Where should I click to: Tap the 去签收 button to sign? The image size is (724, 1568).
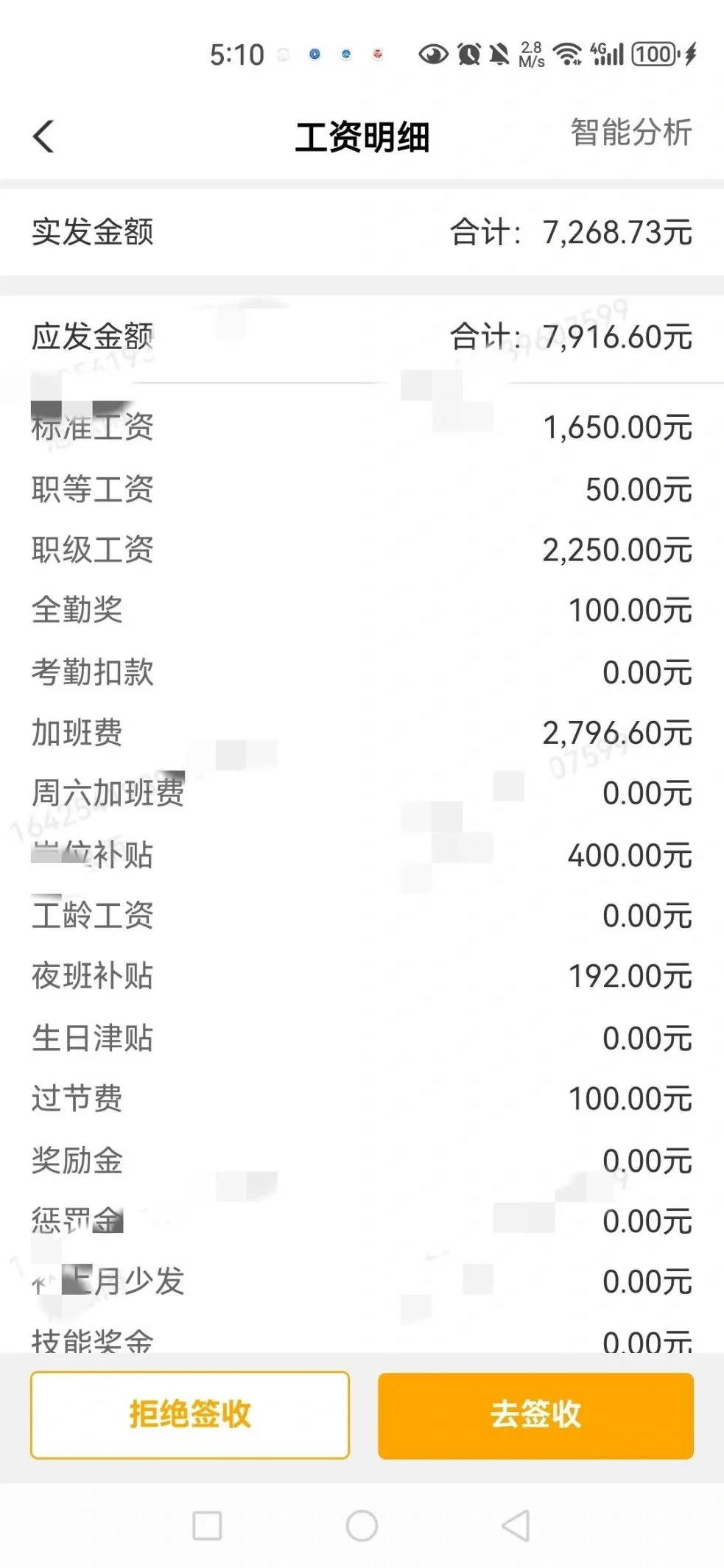(x=535, y=1415)
